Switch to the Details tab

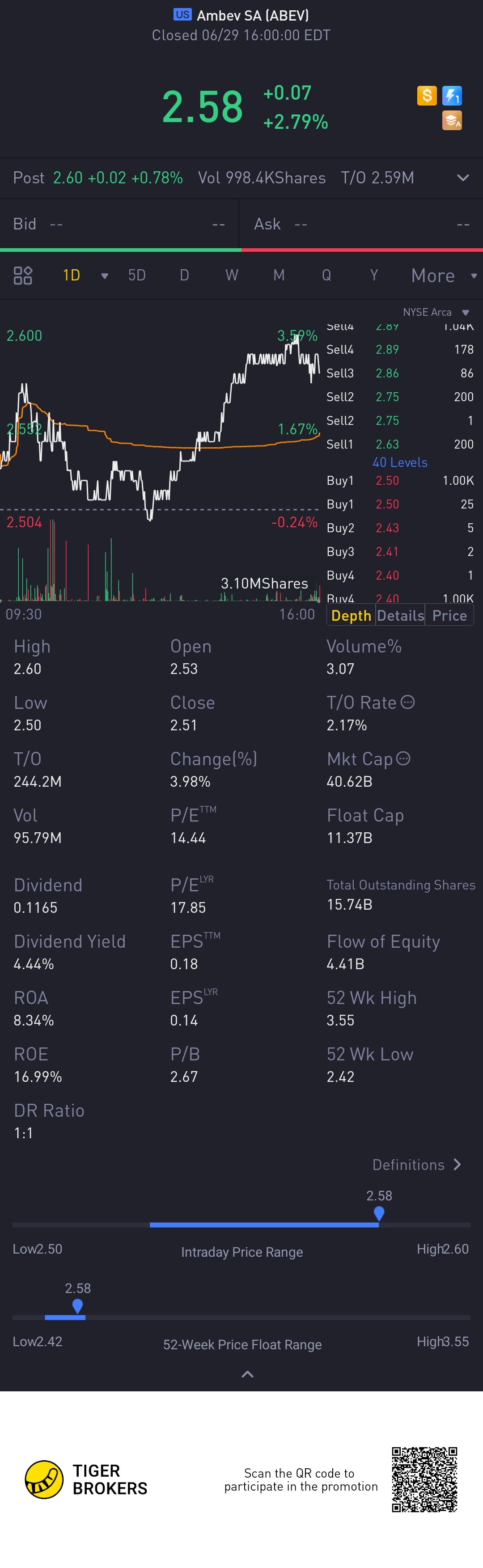400,615
